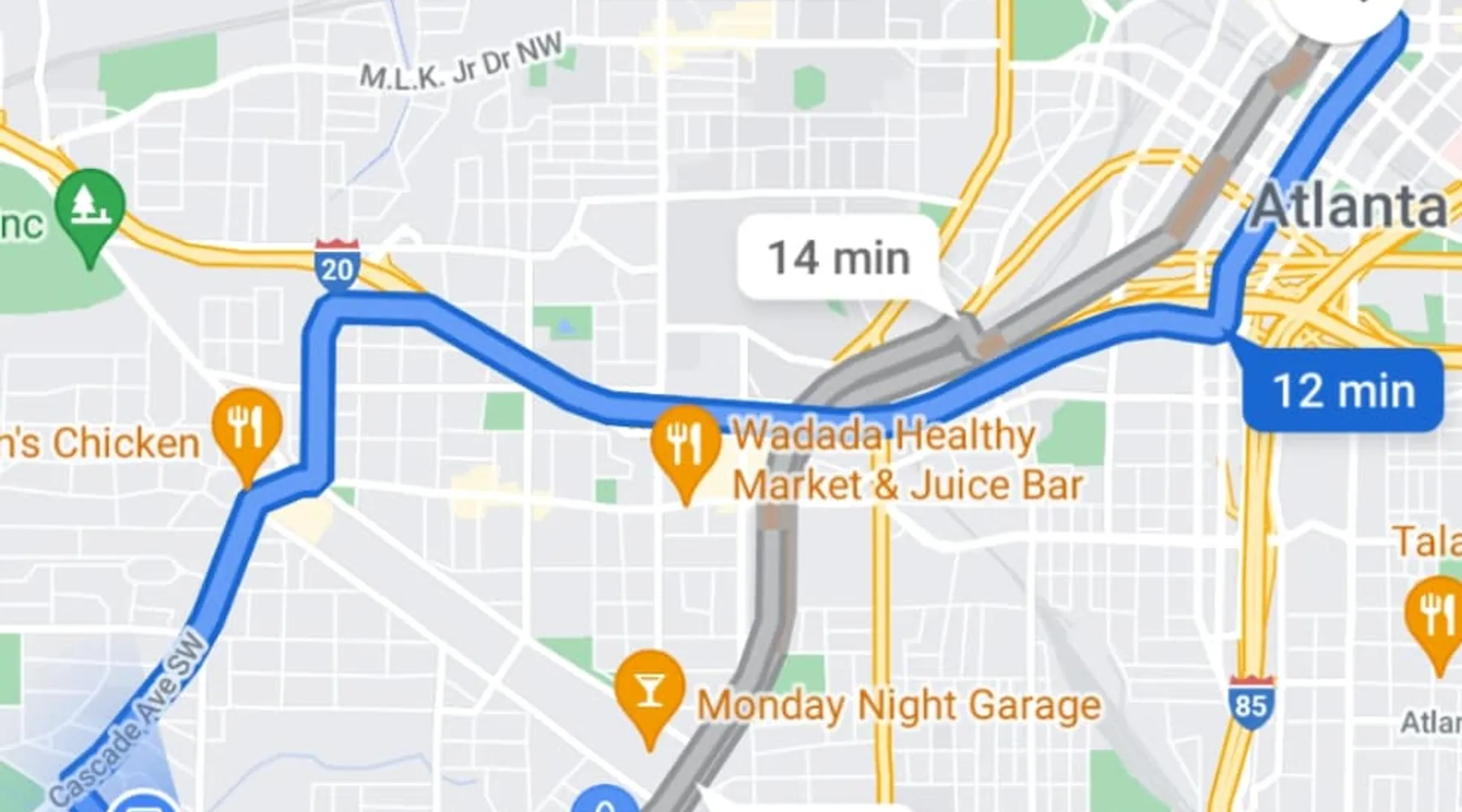1462x812 pixels.
Task: Tap the green park pin
Action: tap(90, 206)
